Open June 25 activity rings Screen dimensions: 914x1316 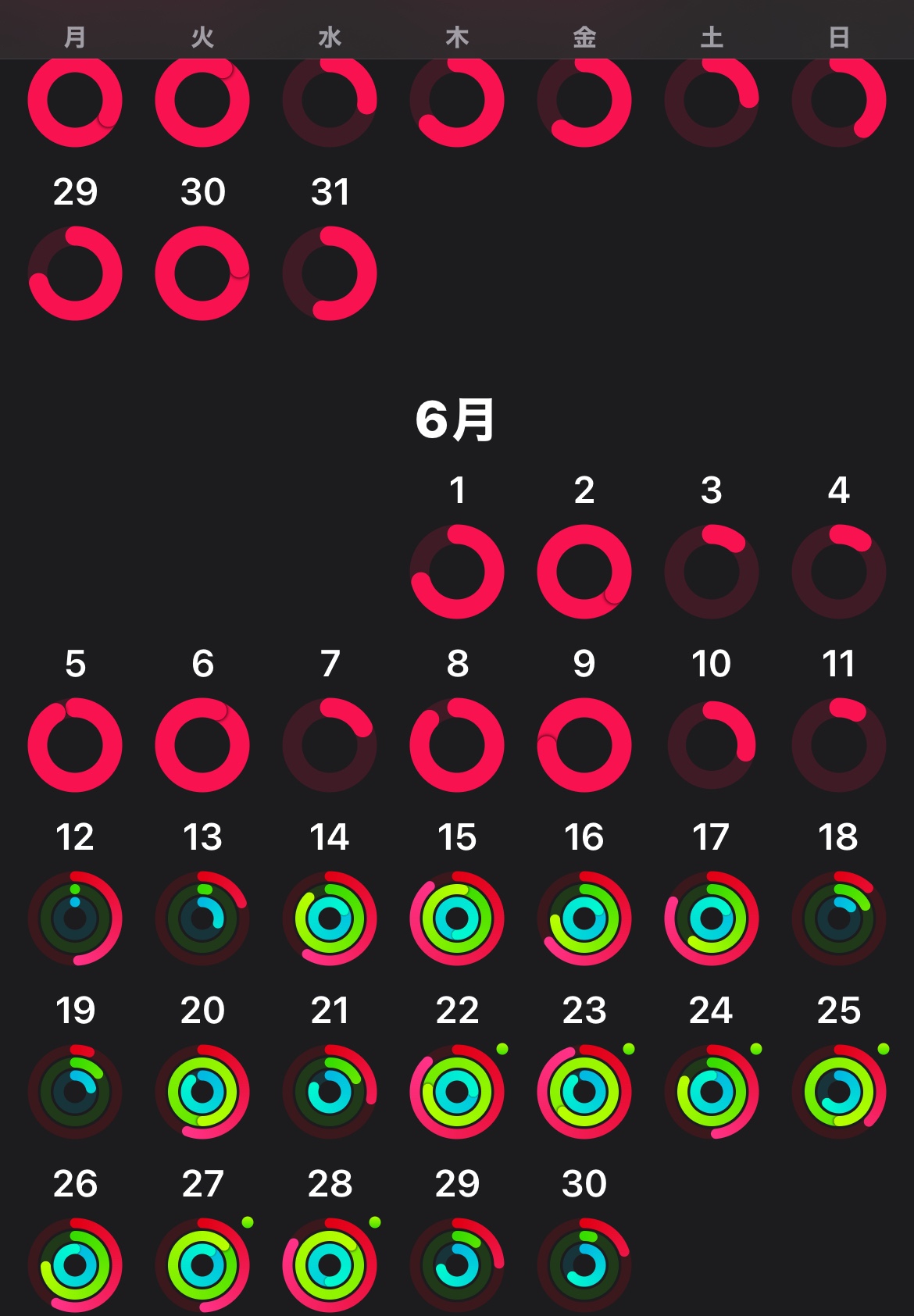click(x=838, y=1092)
